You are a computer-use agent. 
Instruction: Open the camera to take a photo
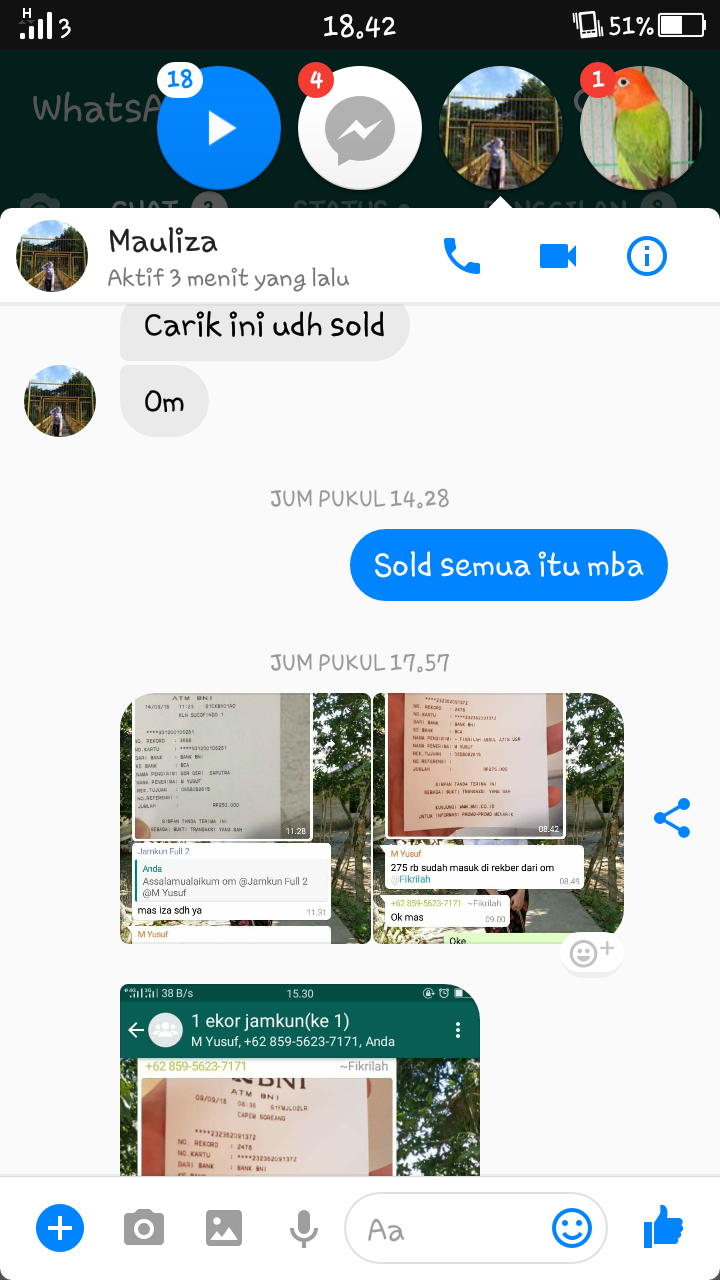144,1227
